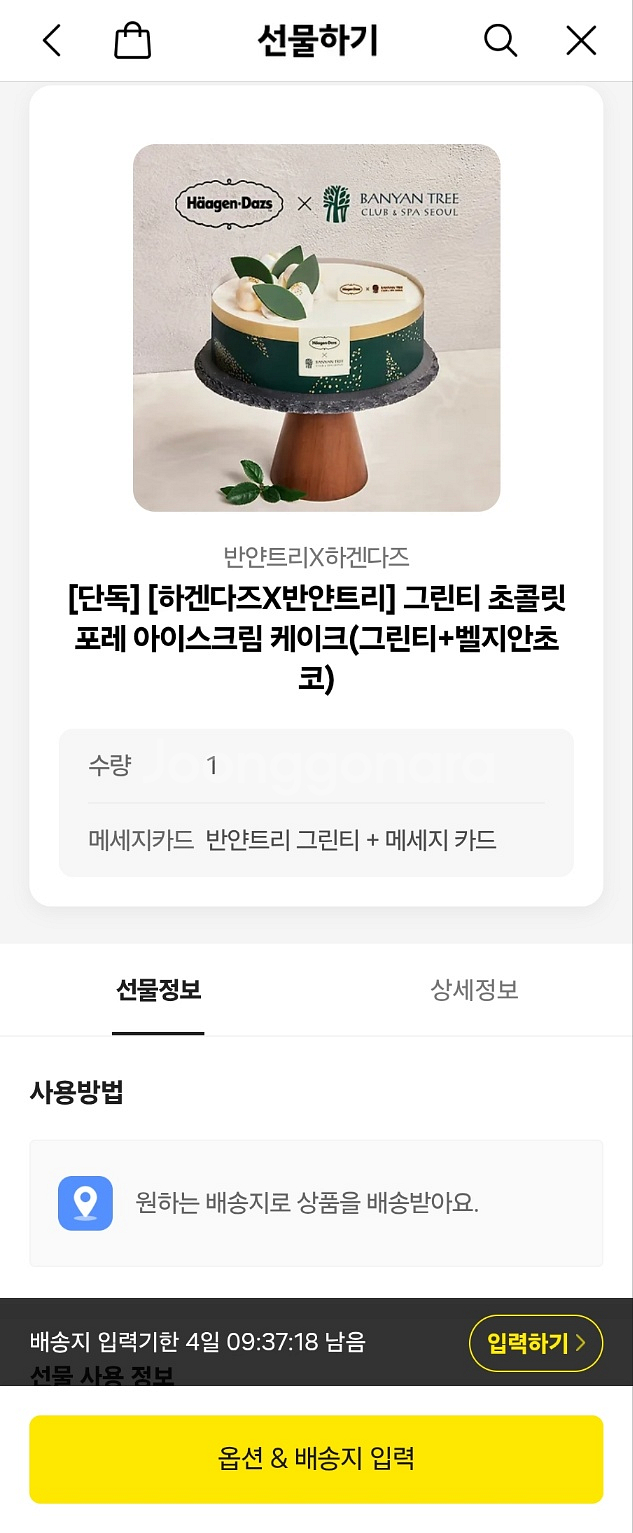The image size is (633, 1533).
Task: Tap the 입력하기 button on deadline banner
Action: click(x=535, y=1343)
